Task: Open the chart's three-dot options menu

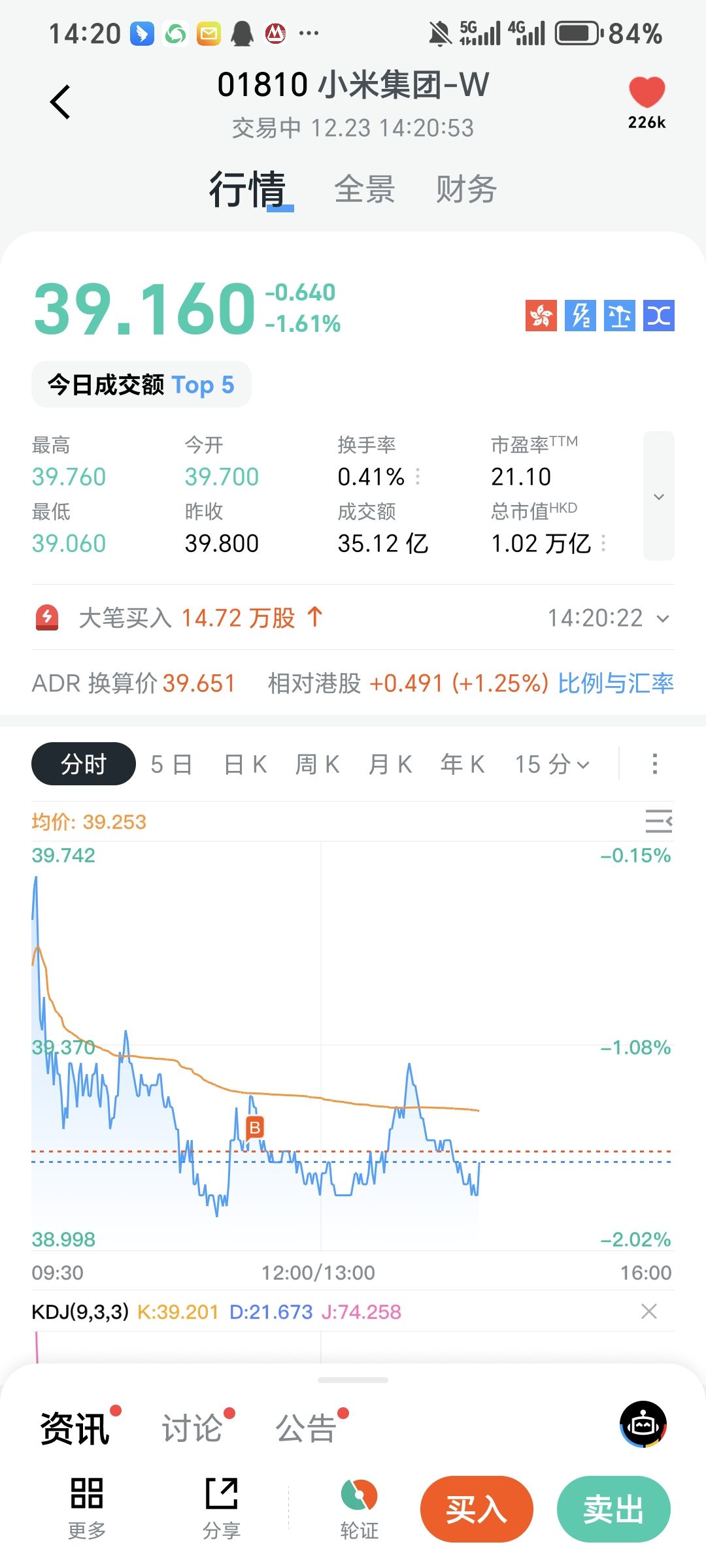Action: [x=654, y=764]
